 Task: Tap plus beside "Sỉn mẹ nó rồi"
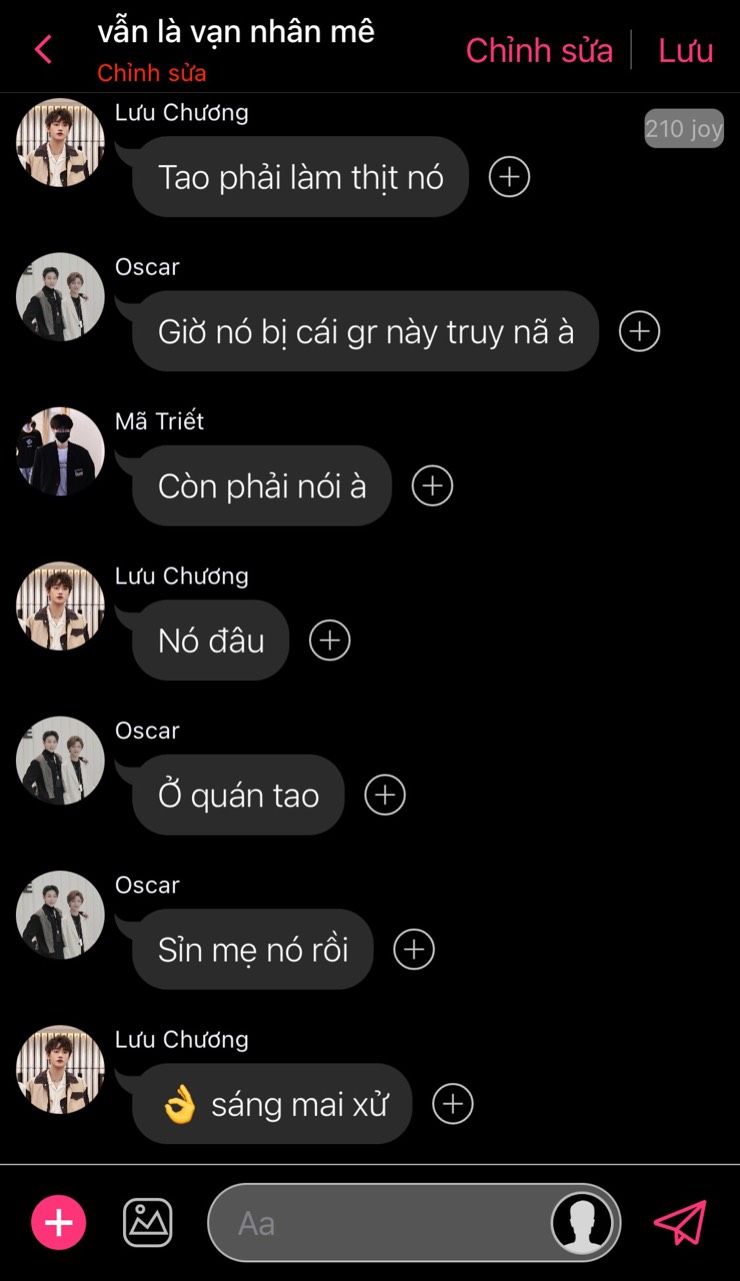click(x=414, y=949)
